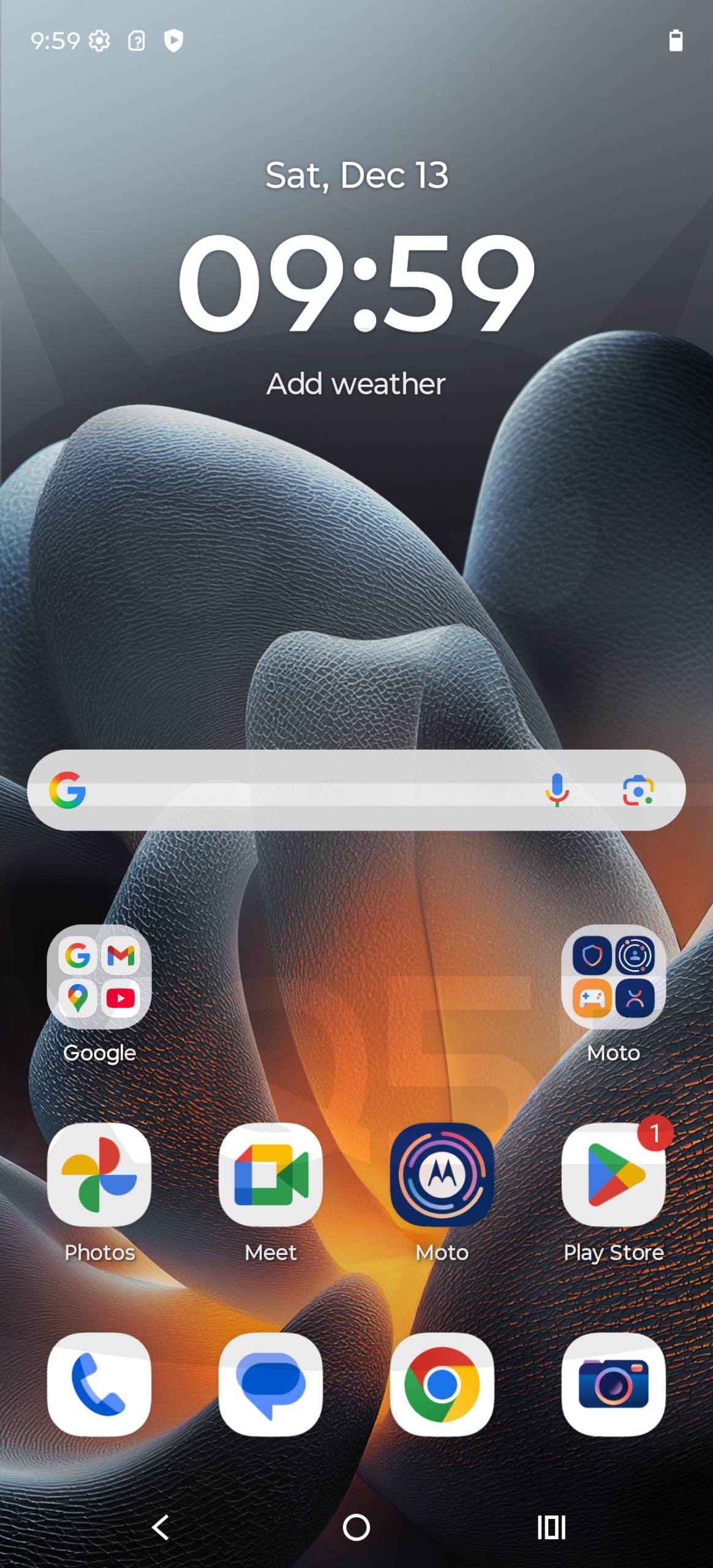
Task: Launch Google Meet
Action: point(271,1175)
